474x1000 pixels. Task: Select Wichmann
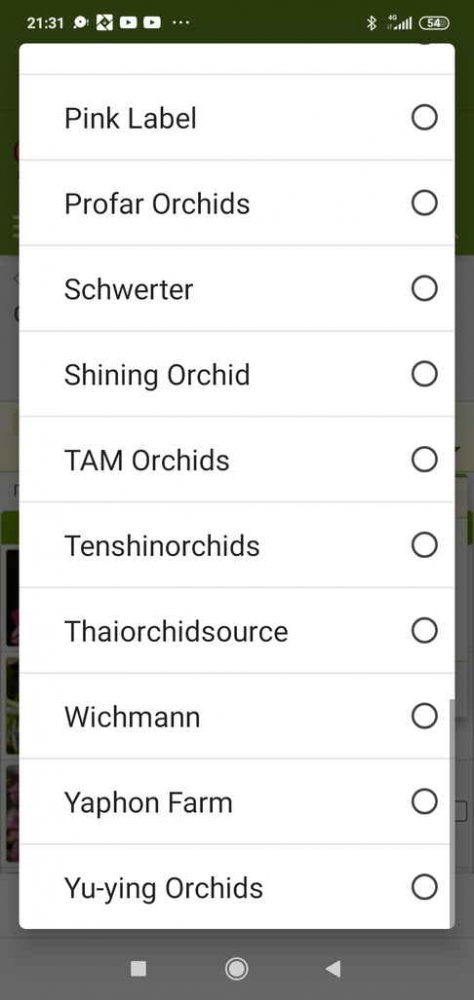237,716
